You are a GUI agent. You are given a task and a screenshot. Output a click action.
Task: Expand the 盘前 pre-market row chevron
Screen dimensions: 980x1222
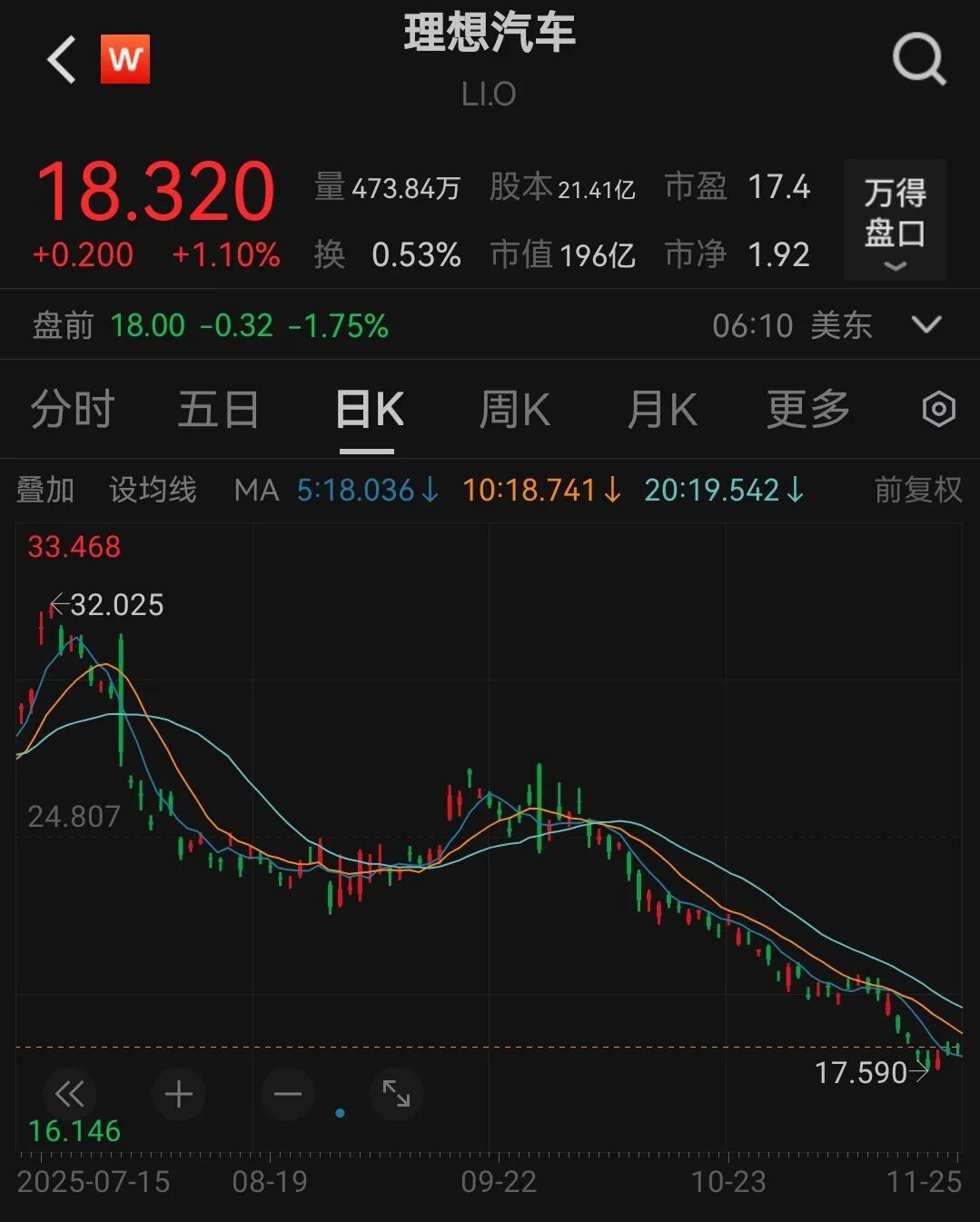(x=926, y=324)
